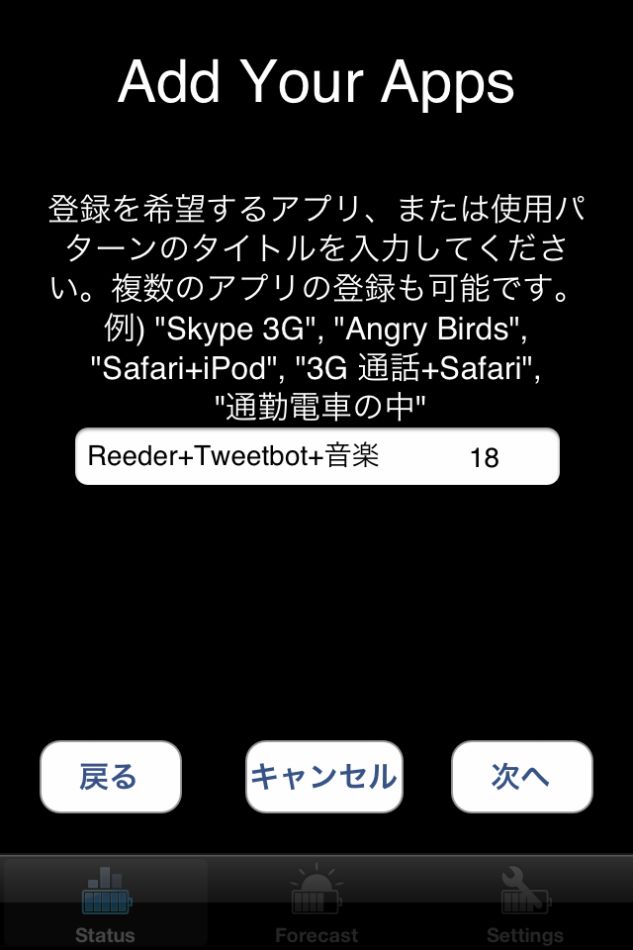The image size is (633, 950).
Task: Go back with the 戻る button
Action: pos(110,776)
